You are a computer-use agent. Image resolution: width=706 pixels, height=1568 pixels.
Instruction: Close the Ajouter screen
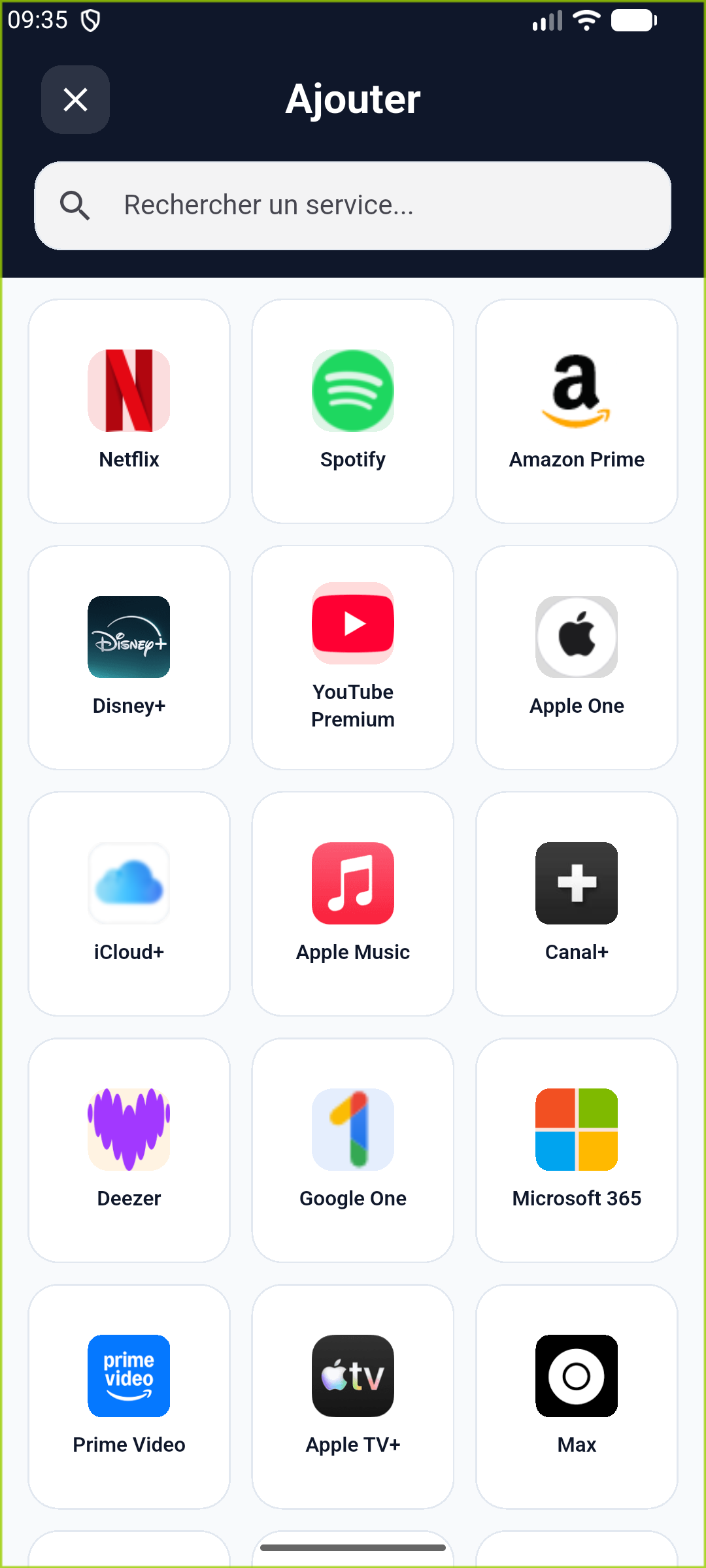[x=75, y=100]
